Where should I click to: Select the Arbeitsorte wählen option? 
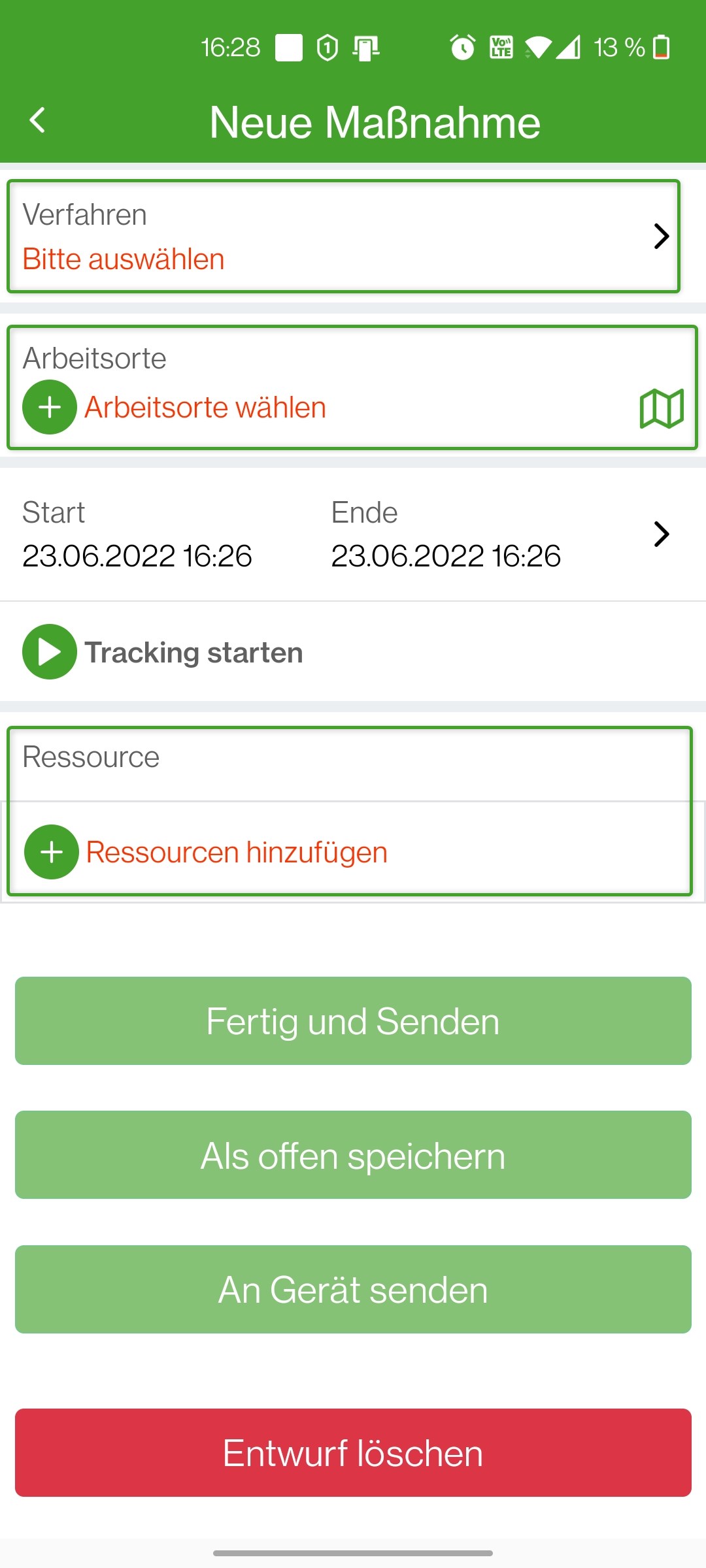click(x=205, y=407)
